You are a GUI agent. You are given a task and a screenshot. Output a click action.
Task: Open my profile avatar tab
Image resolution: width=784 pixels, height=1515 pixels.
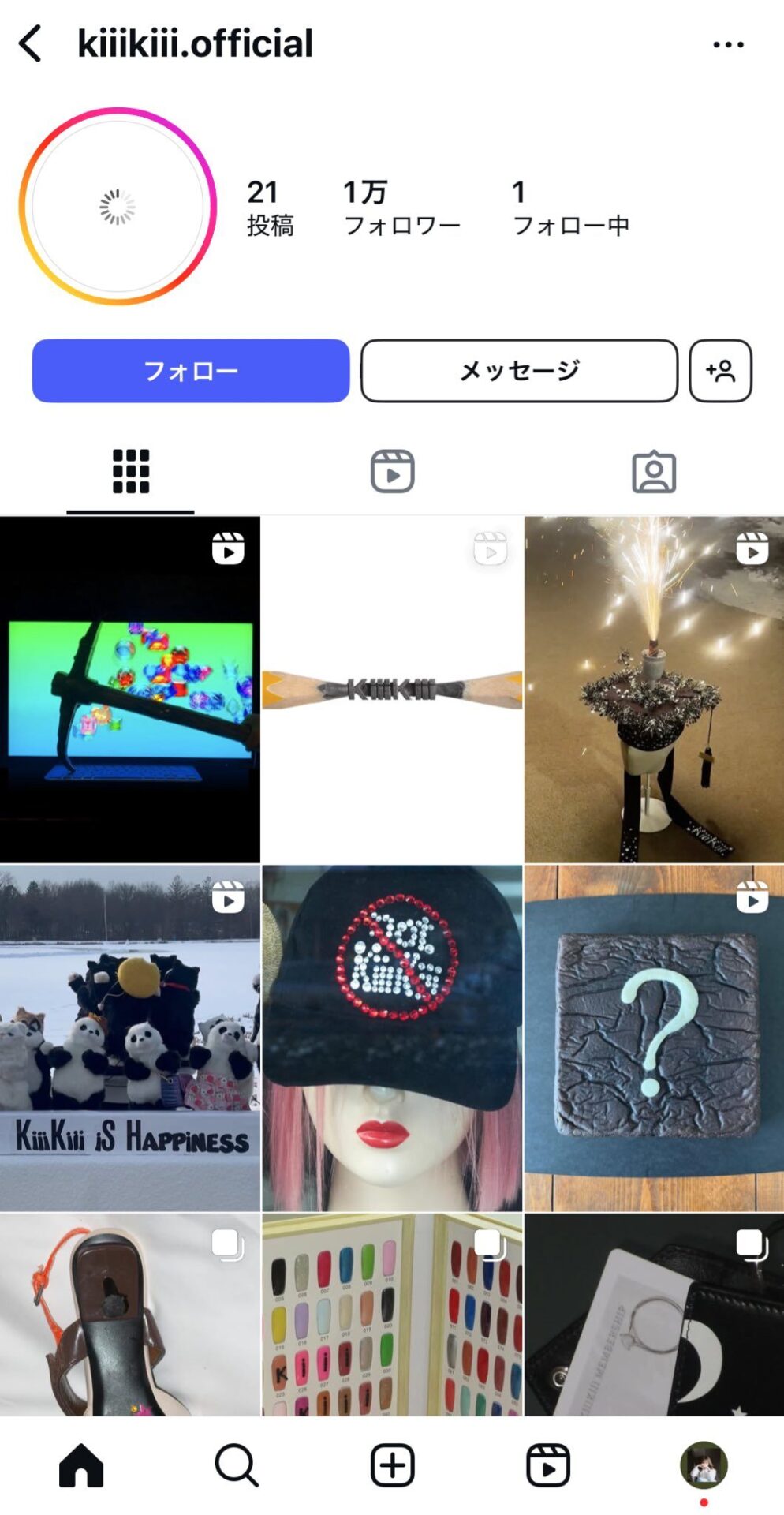[x=704, y=1465]
